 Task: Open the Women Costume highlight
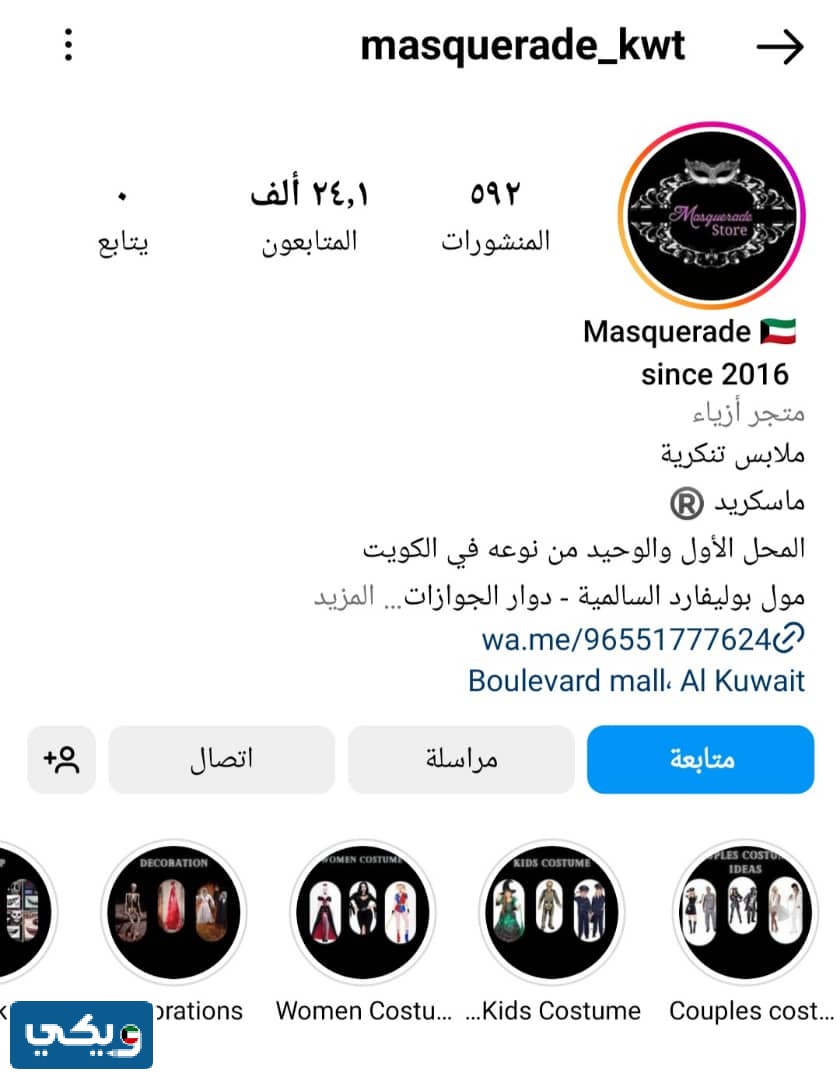tap(363, 912)
